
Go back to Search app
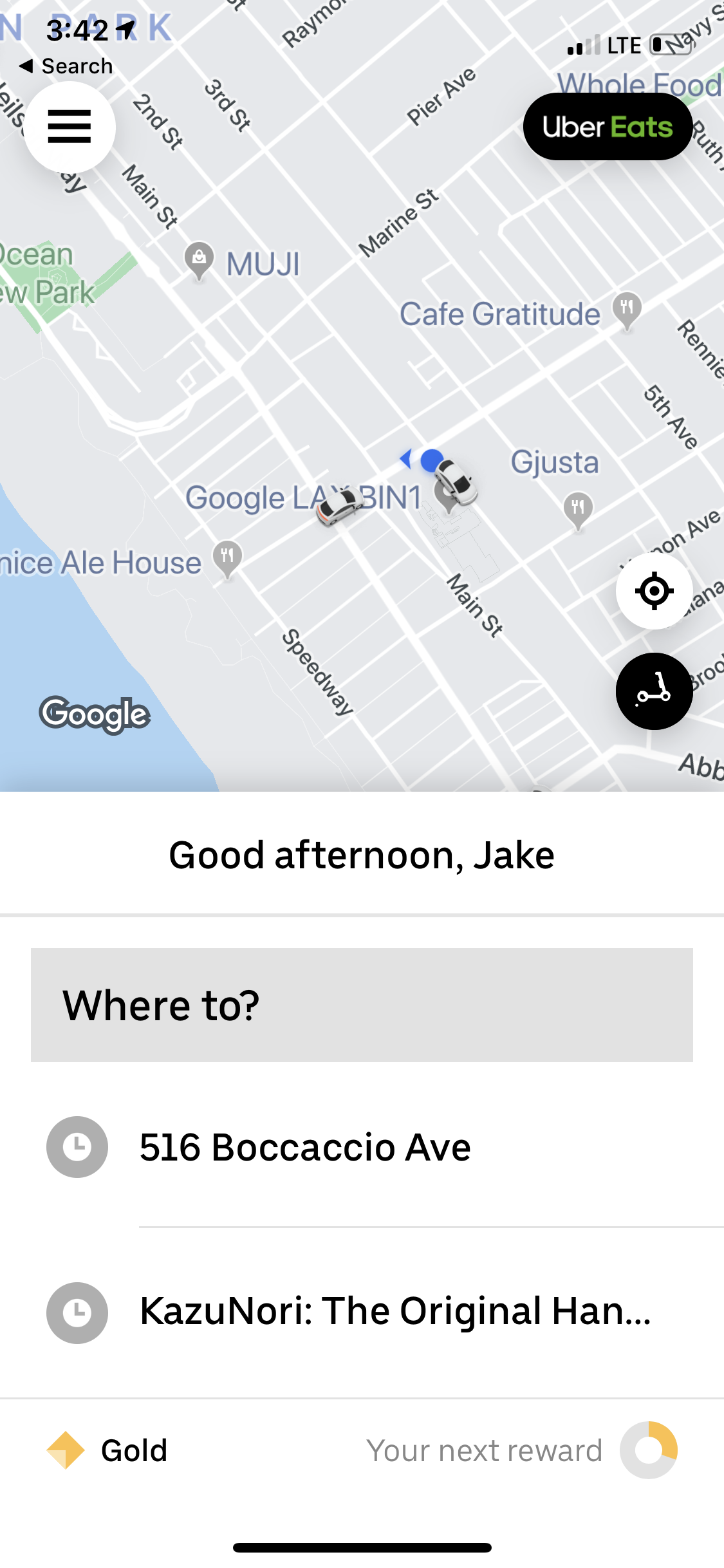coord(66,66)
